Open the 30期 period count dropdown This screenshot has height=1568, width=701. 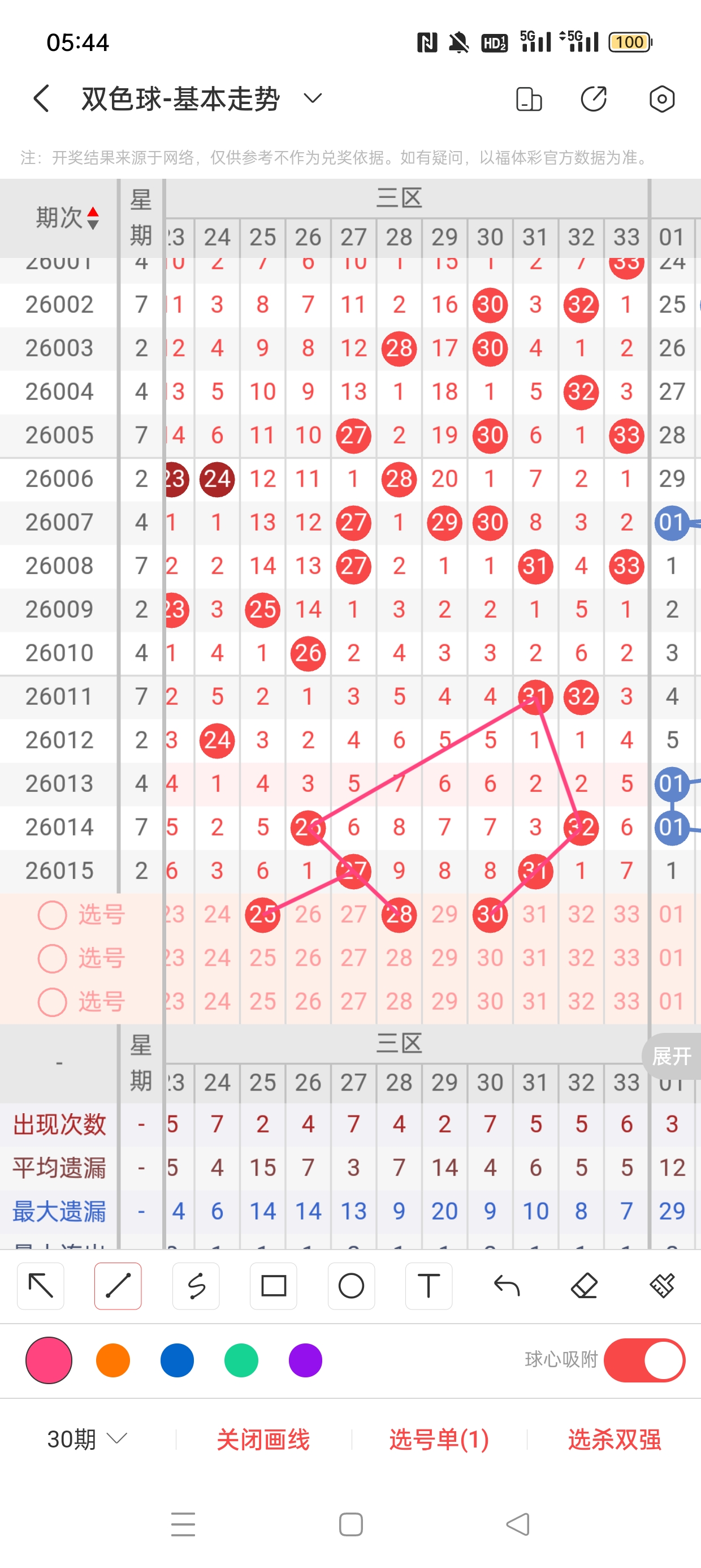pos(87,1439)
